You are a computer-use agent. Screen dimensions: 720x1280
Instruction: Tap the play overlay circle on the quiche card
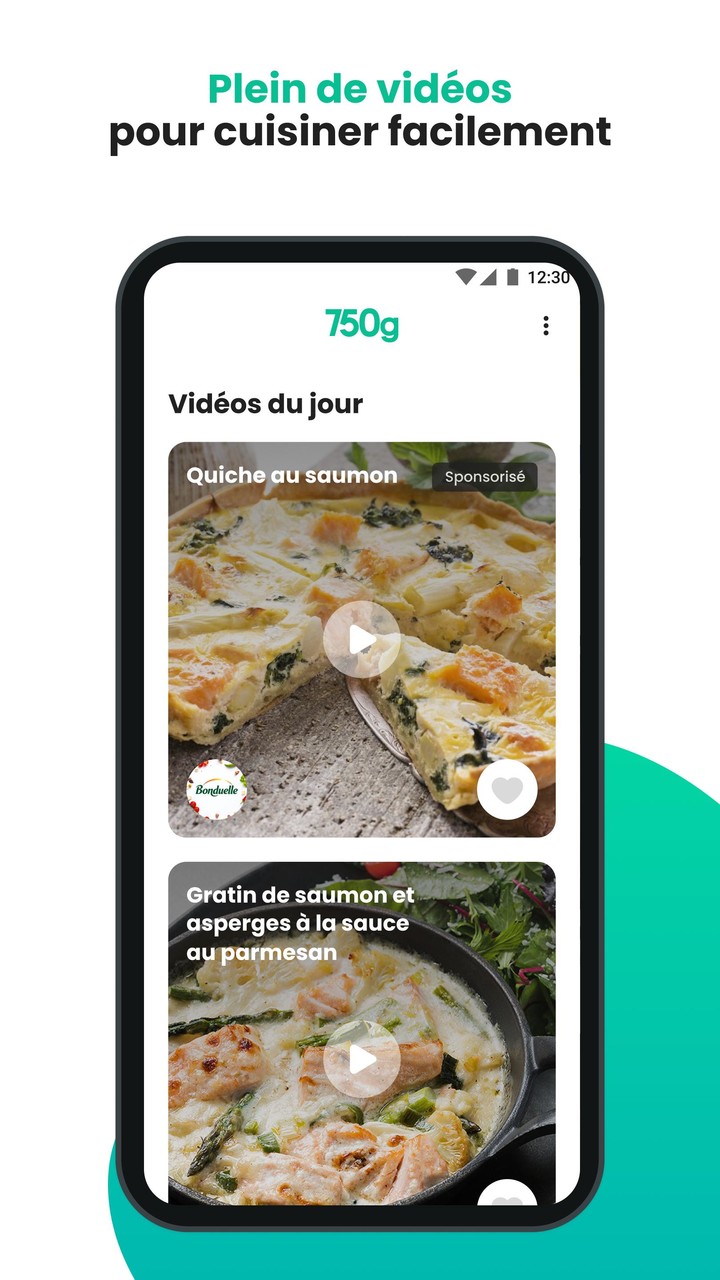pyautogui.click(x=362, y=637)
